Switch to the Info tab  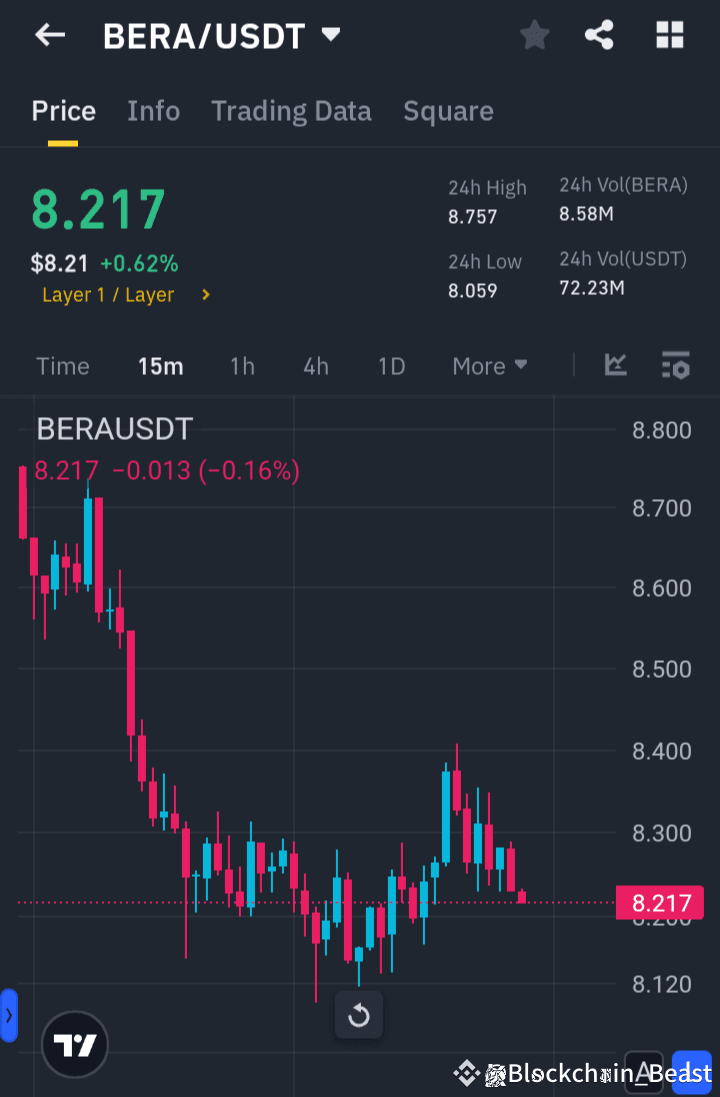click(x=153, y=111)
